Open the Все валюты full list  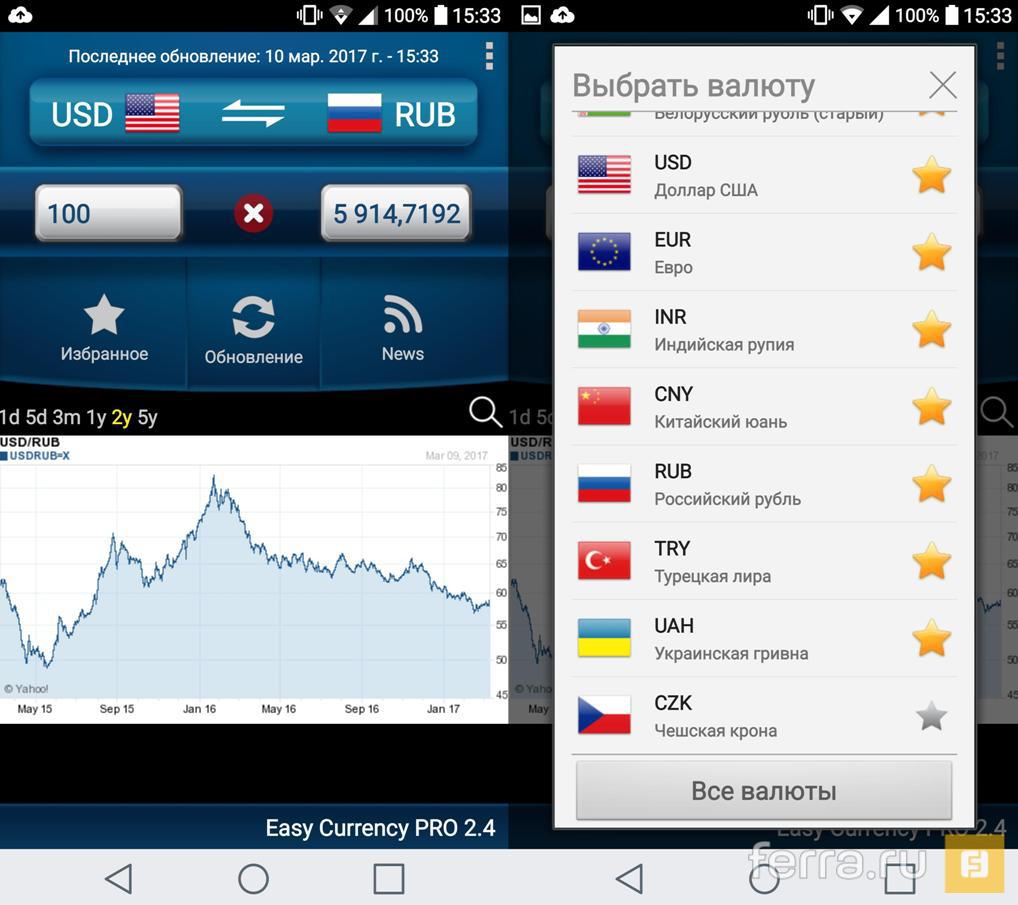tap(763, 791)
